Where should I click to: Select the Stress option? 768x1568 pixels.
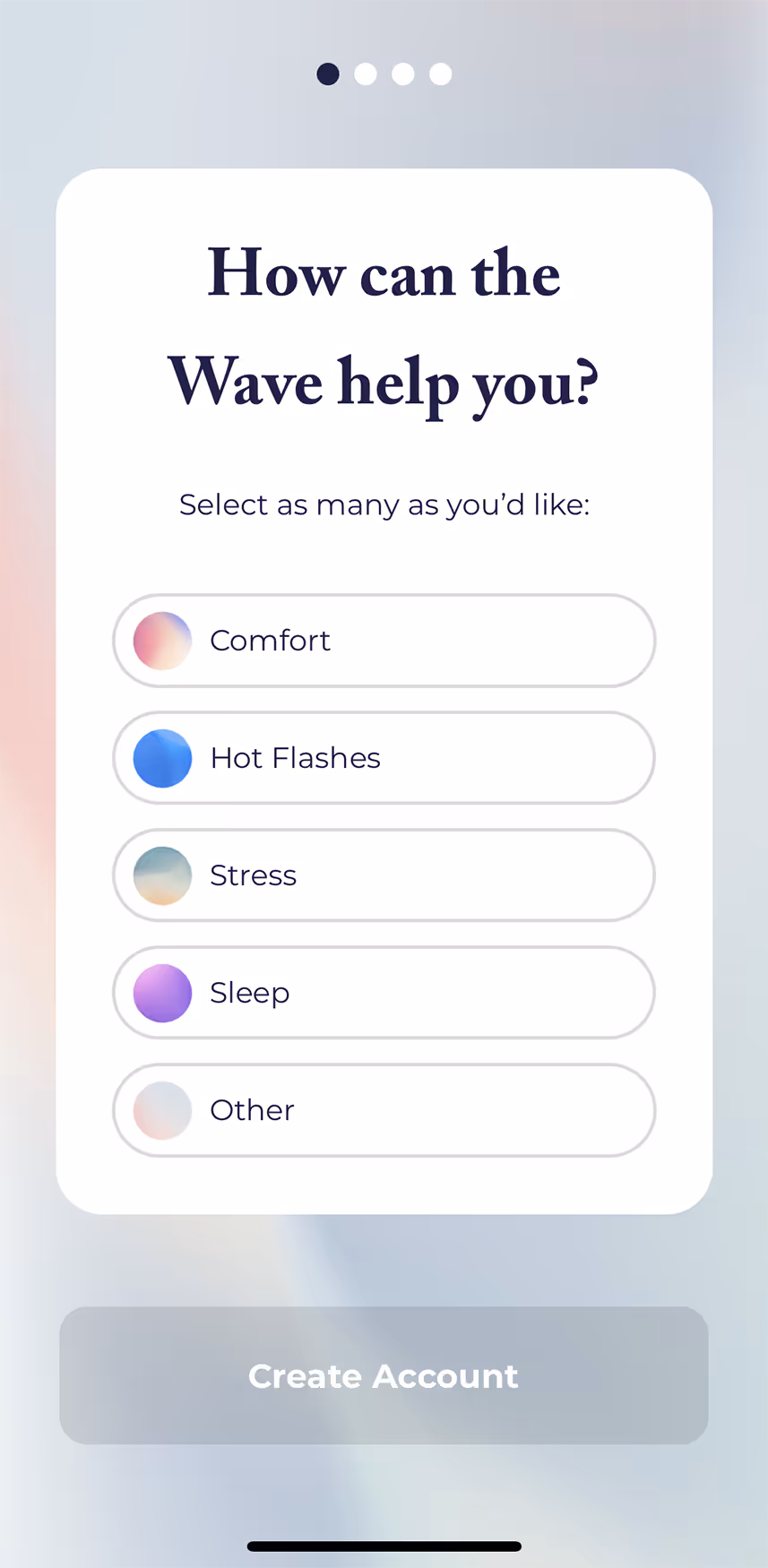384,875
